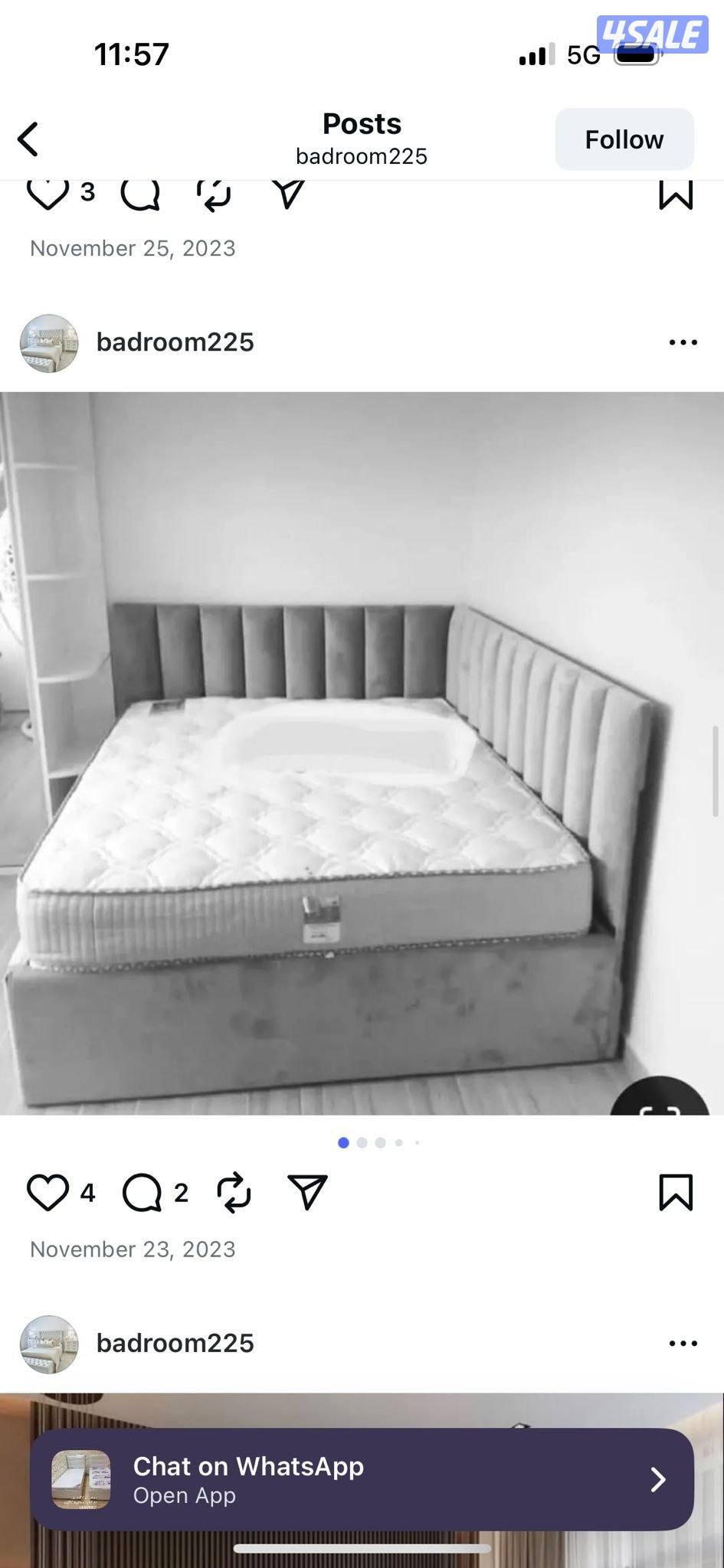The image size is (724, 1568).
Task: Bookmark the November 23 bed post
Action: (676, 1192)
